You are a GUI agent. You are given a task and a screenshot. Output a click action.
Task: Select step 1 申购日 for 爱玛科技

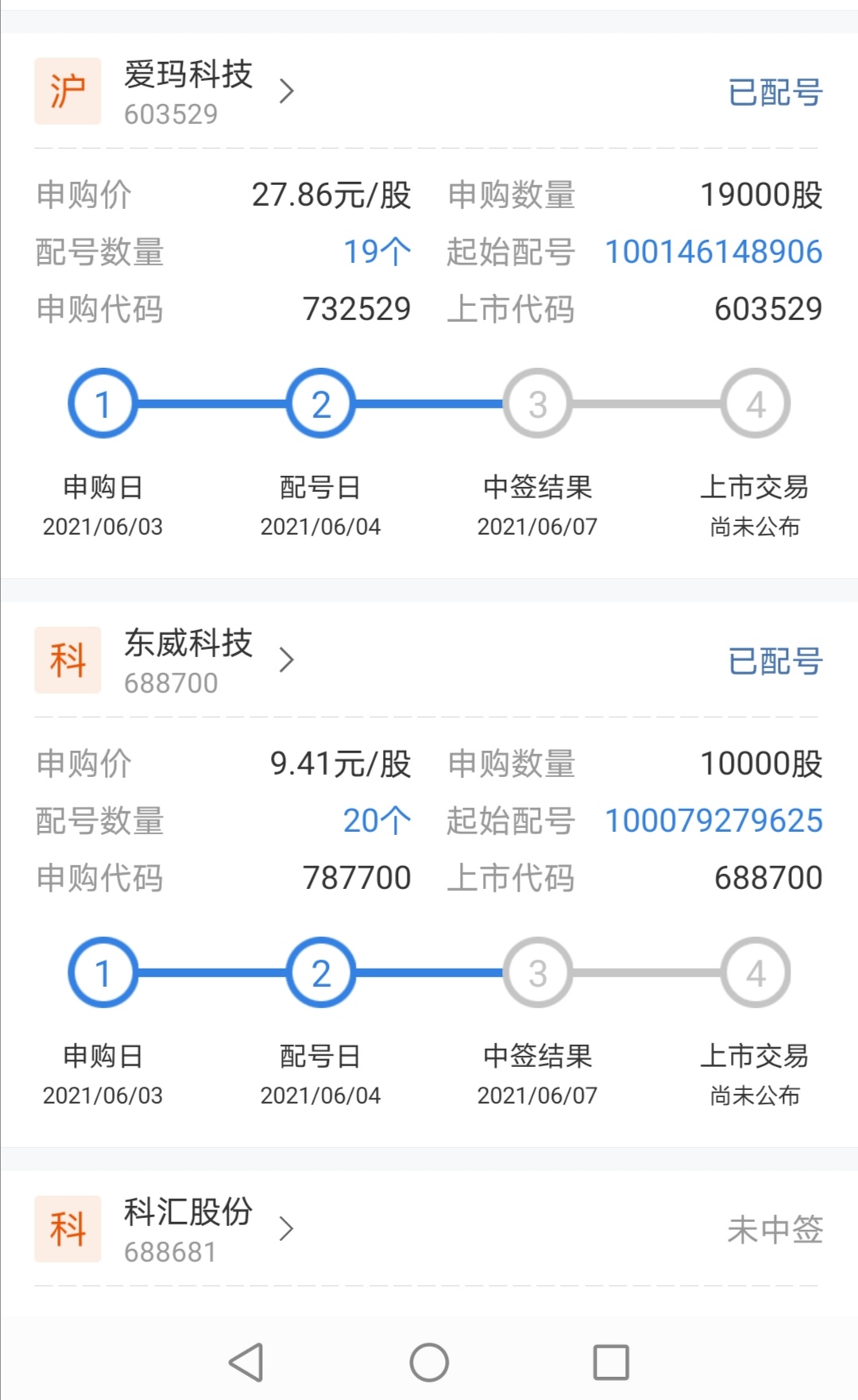pyautogui.click(x=102, y=404)
